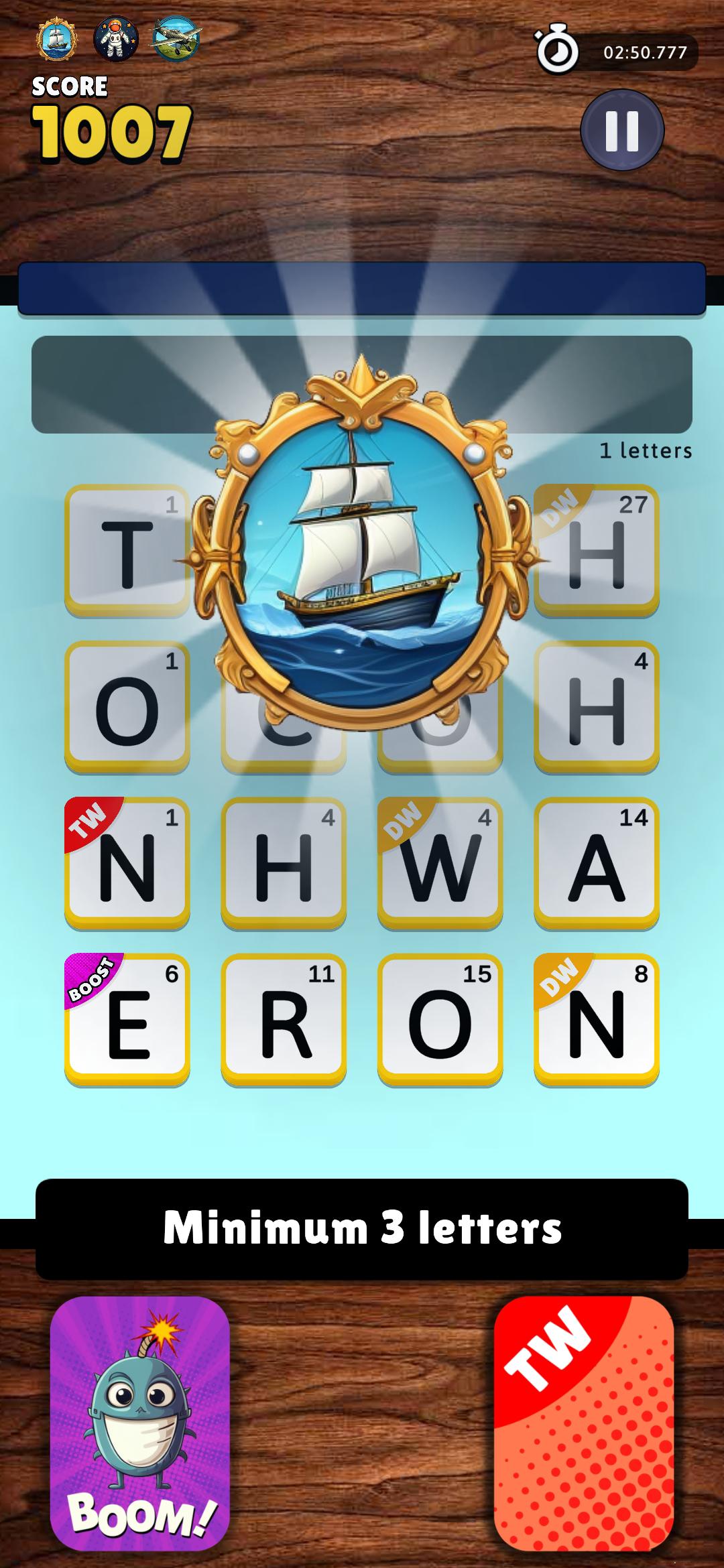Tap the DW W letter tile
This screenshot has width=724, height=1568.
click(x=440, y=863)
